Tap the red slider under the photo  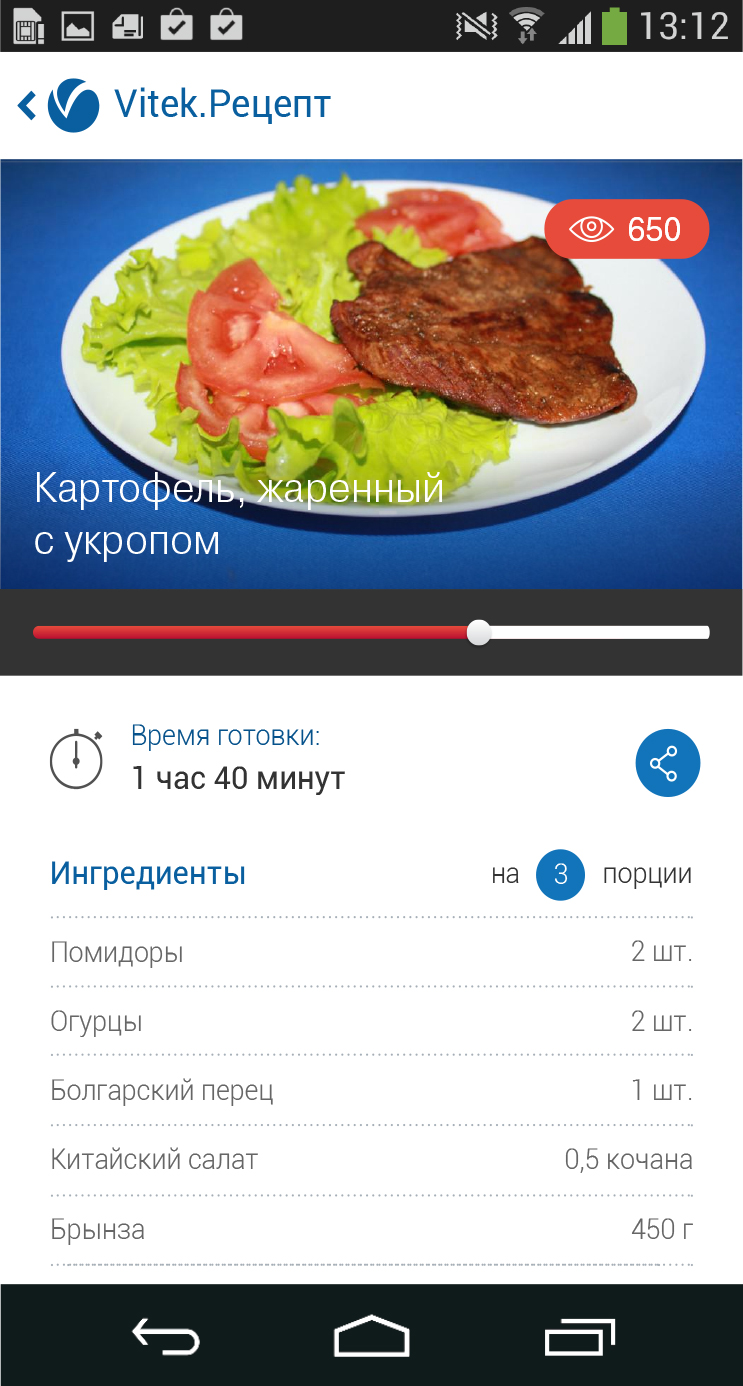371,632
